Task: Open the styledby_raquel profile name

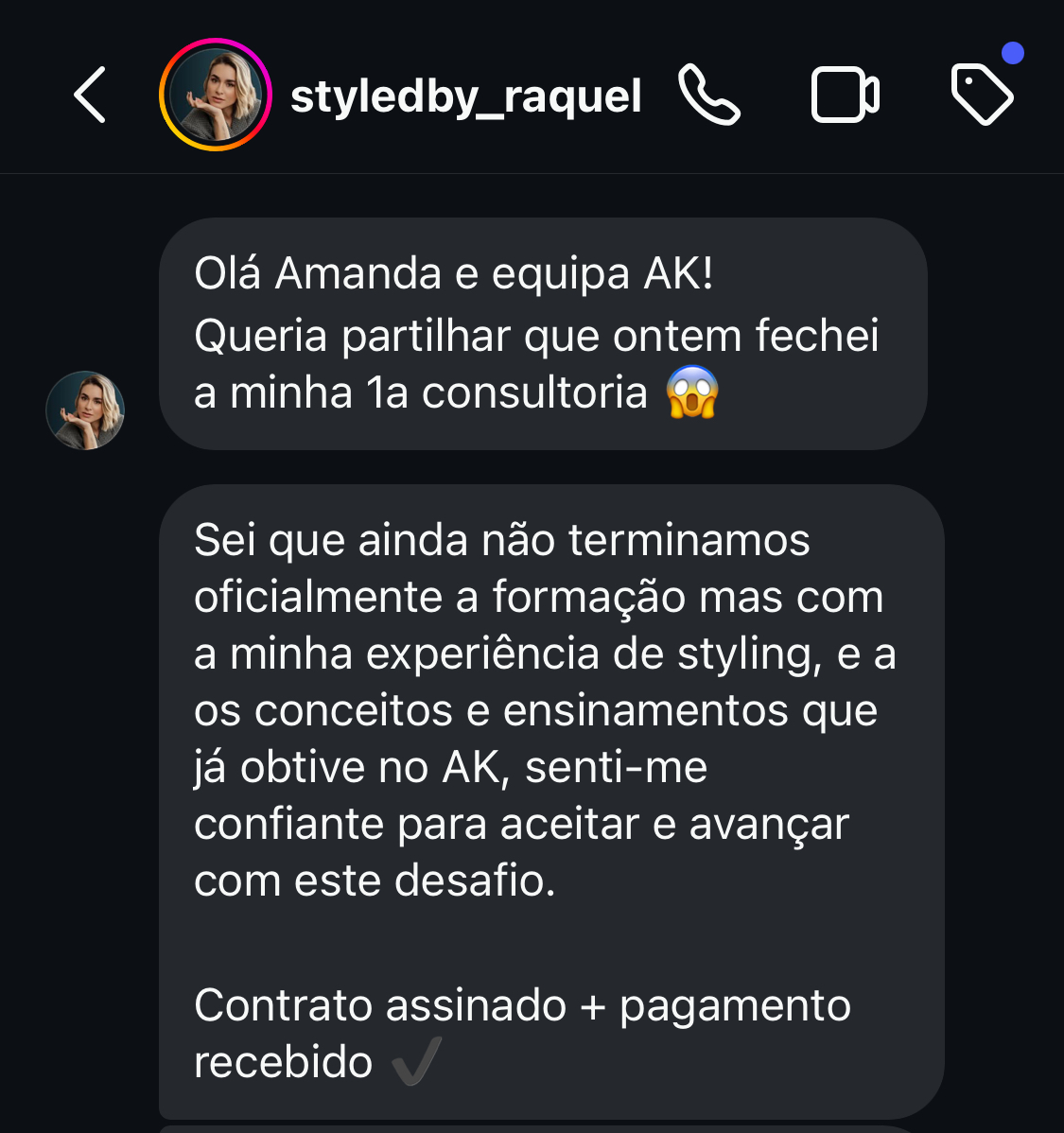Action: click(465, 96)
